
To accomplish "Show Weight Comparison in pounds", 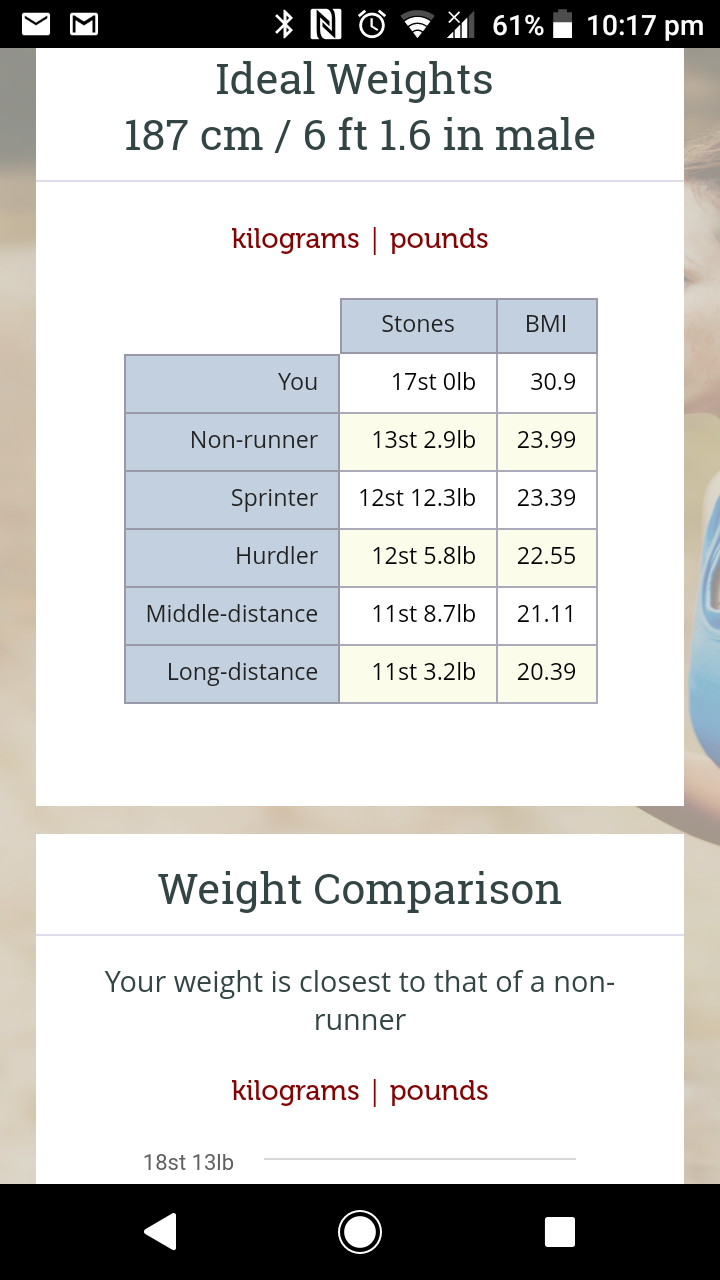I will [439, 1091].
